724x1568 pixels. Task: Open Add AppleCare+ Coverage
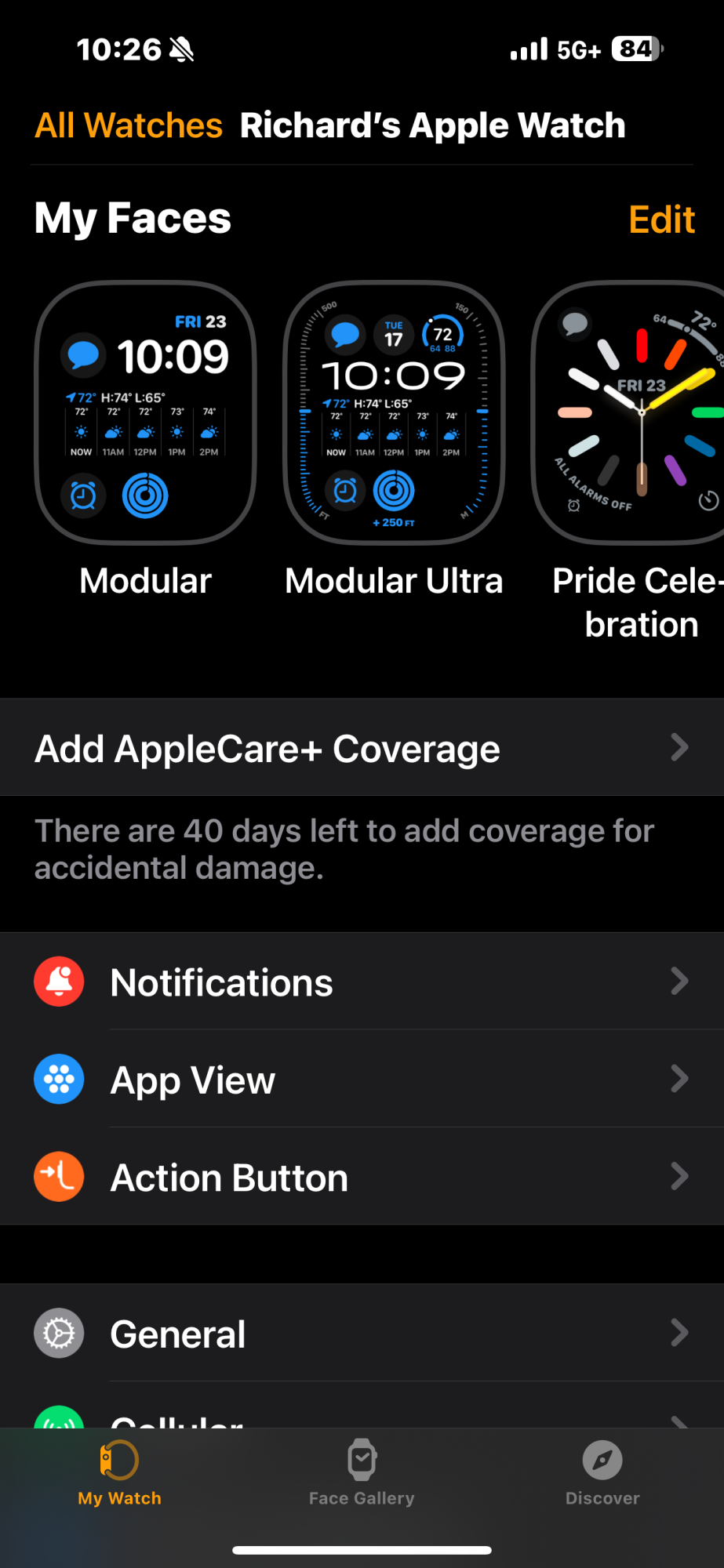tap(362, 748)
